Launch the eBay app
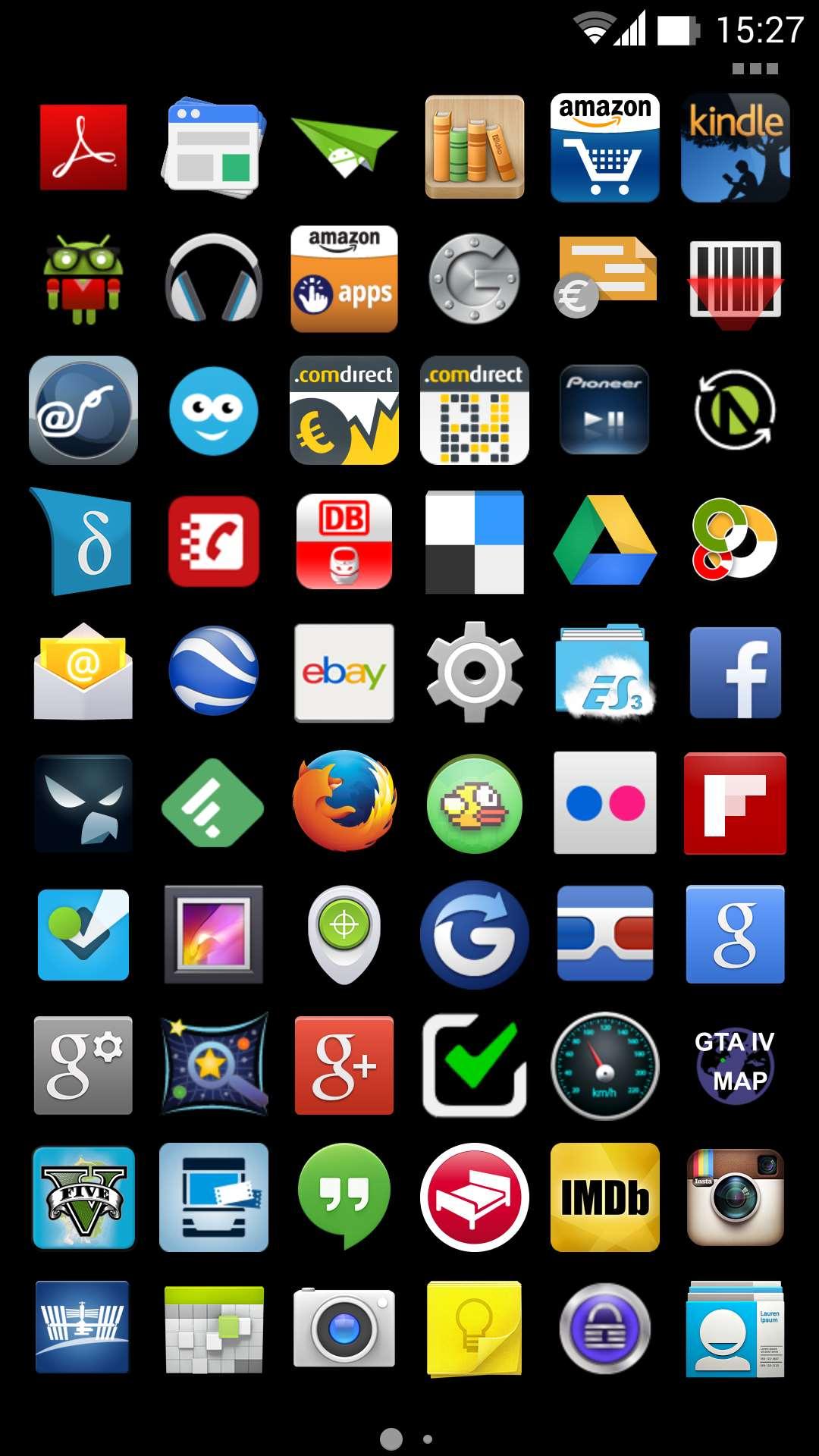 pos(344,673)
